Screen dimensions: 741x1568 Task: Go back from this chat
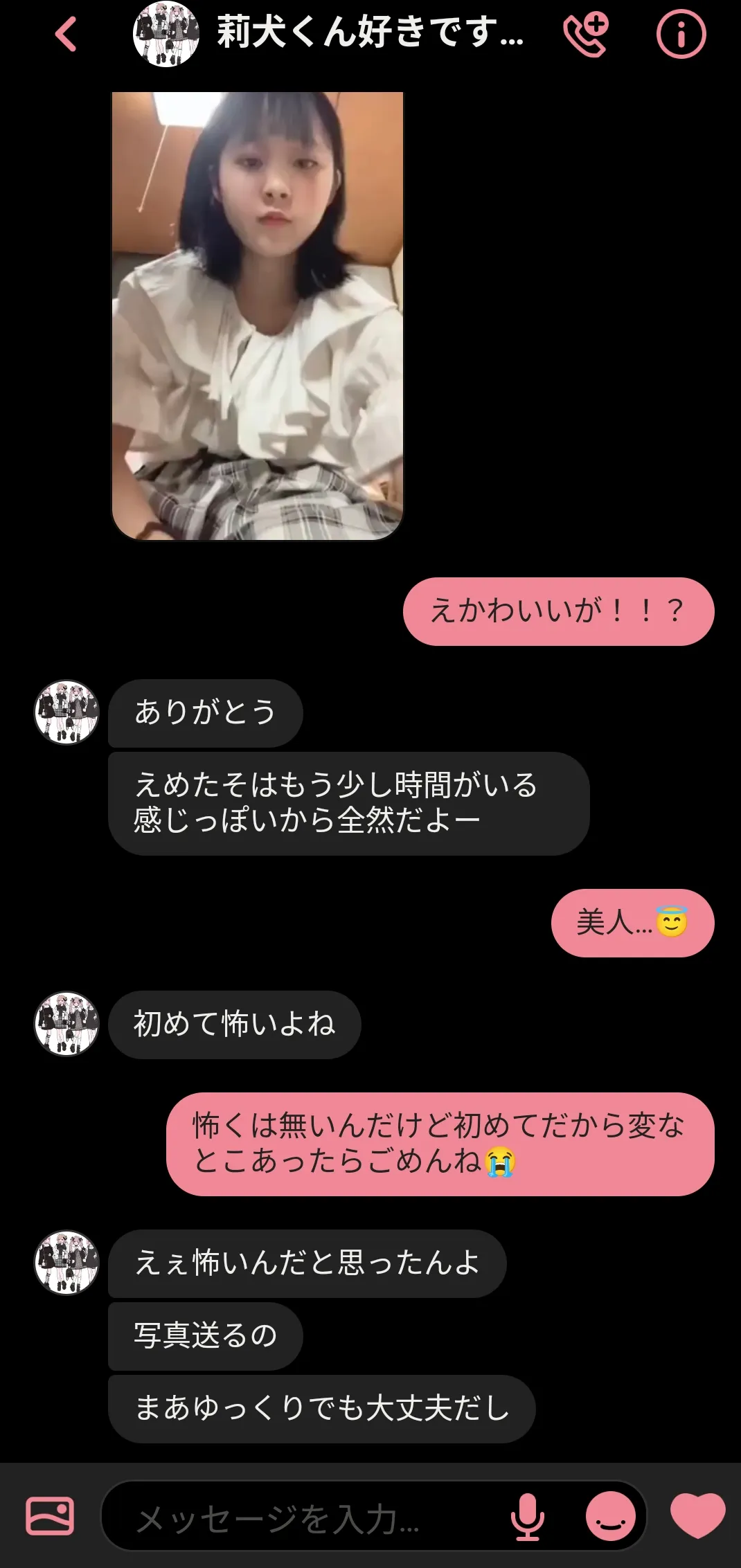[66, 35]
